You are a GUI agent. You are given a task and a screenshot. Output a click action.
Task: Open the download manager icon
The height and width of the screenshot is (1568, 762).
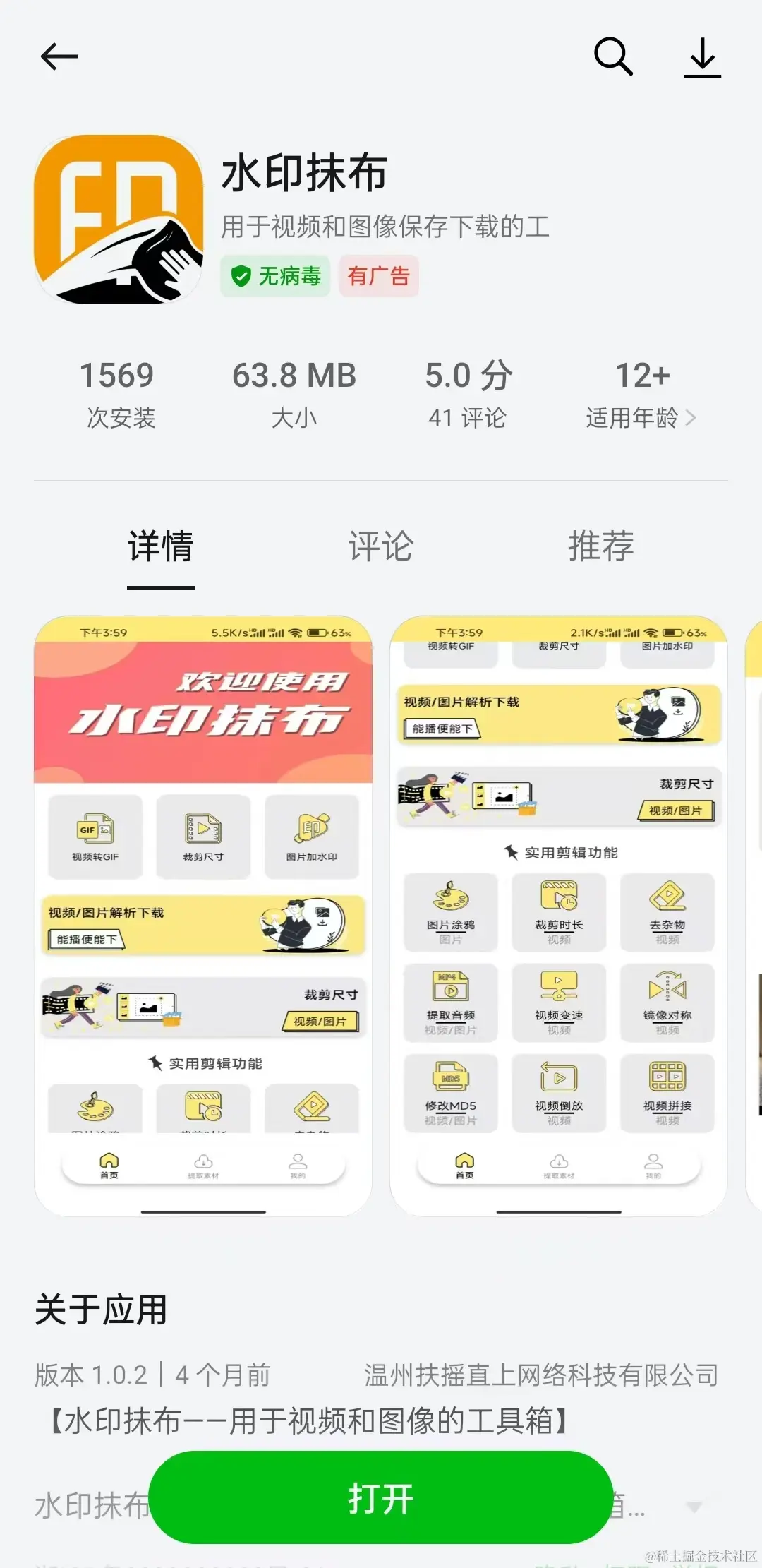pos(703,56)
